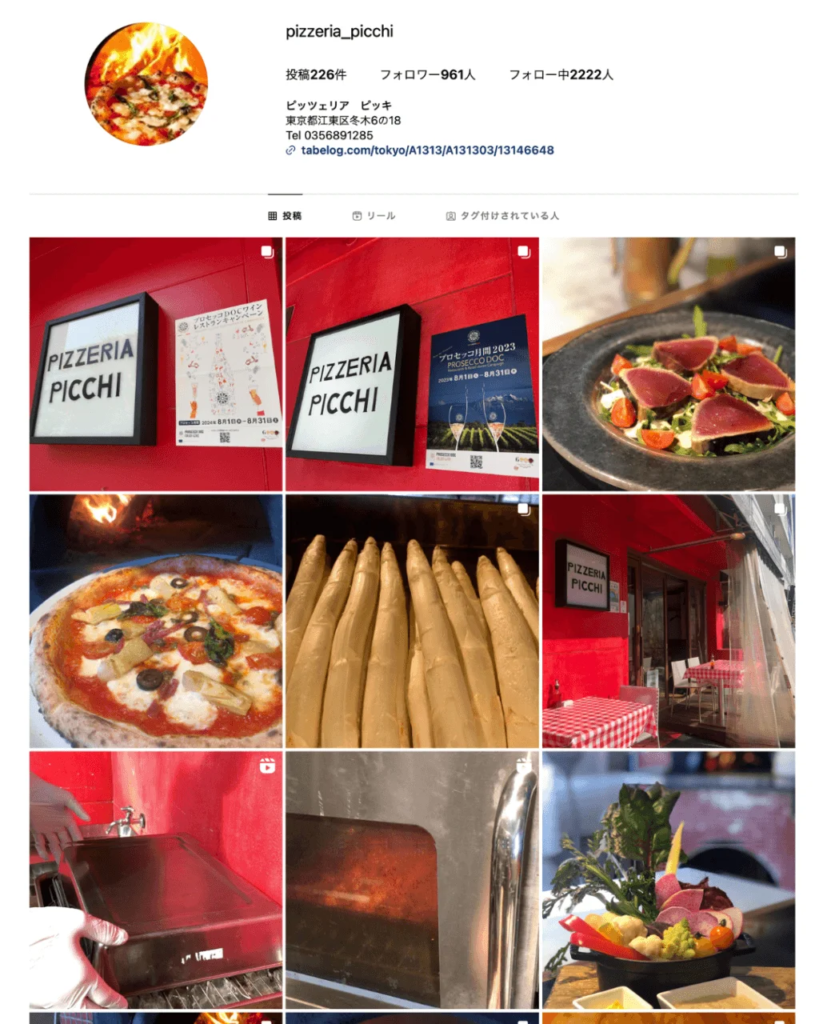Open the terrace with checkered tables post
This screenshot has height=1024, width=819.
[x=668, y=621]
